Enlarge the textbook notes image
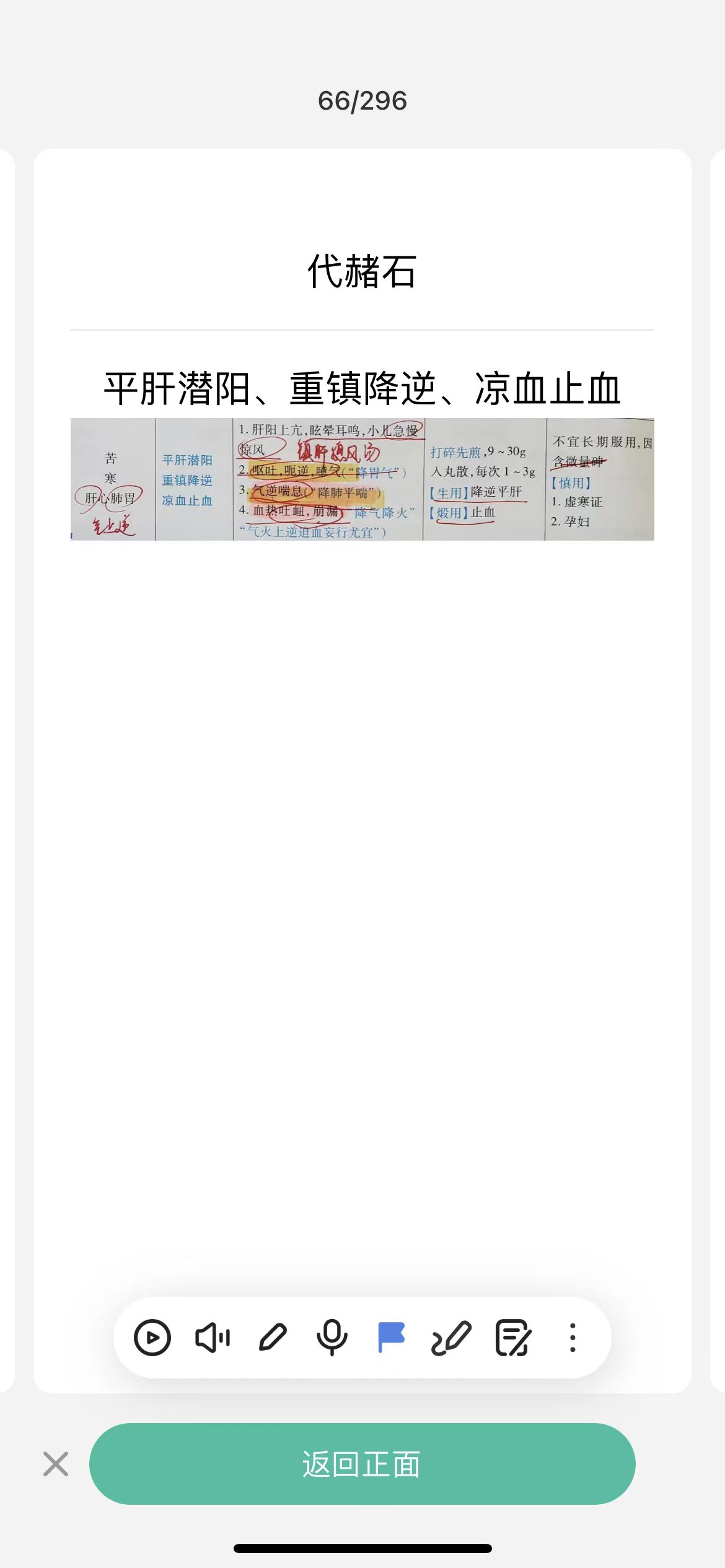This screenshot has width=725, height=1568. click(x=362, y=479)
